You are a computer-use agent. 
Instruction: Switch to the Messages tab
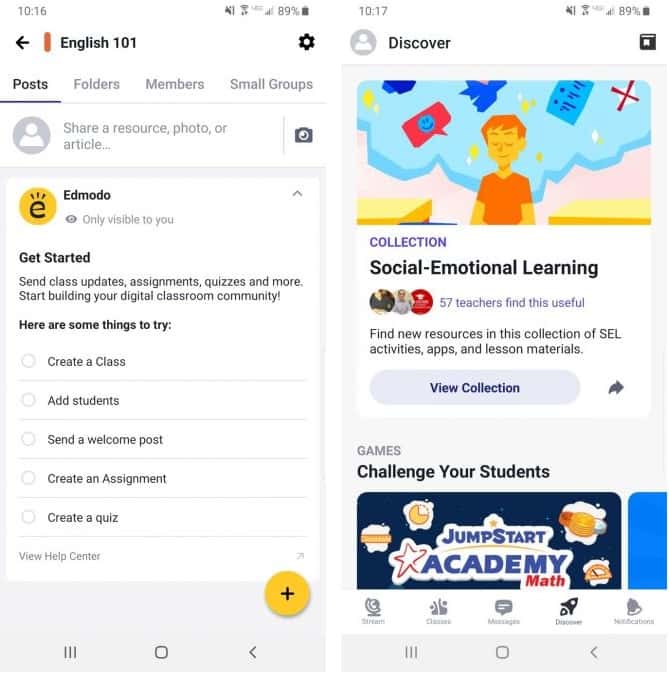[503, 611]
